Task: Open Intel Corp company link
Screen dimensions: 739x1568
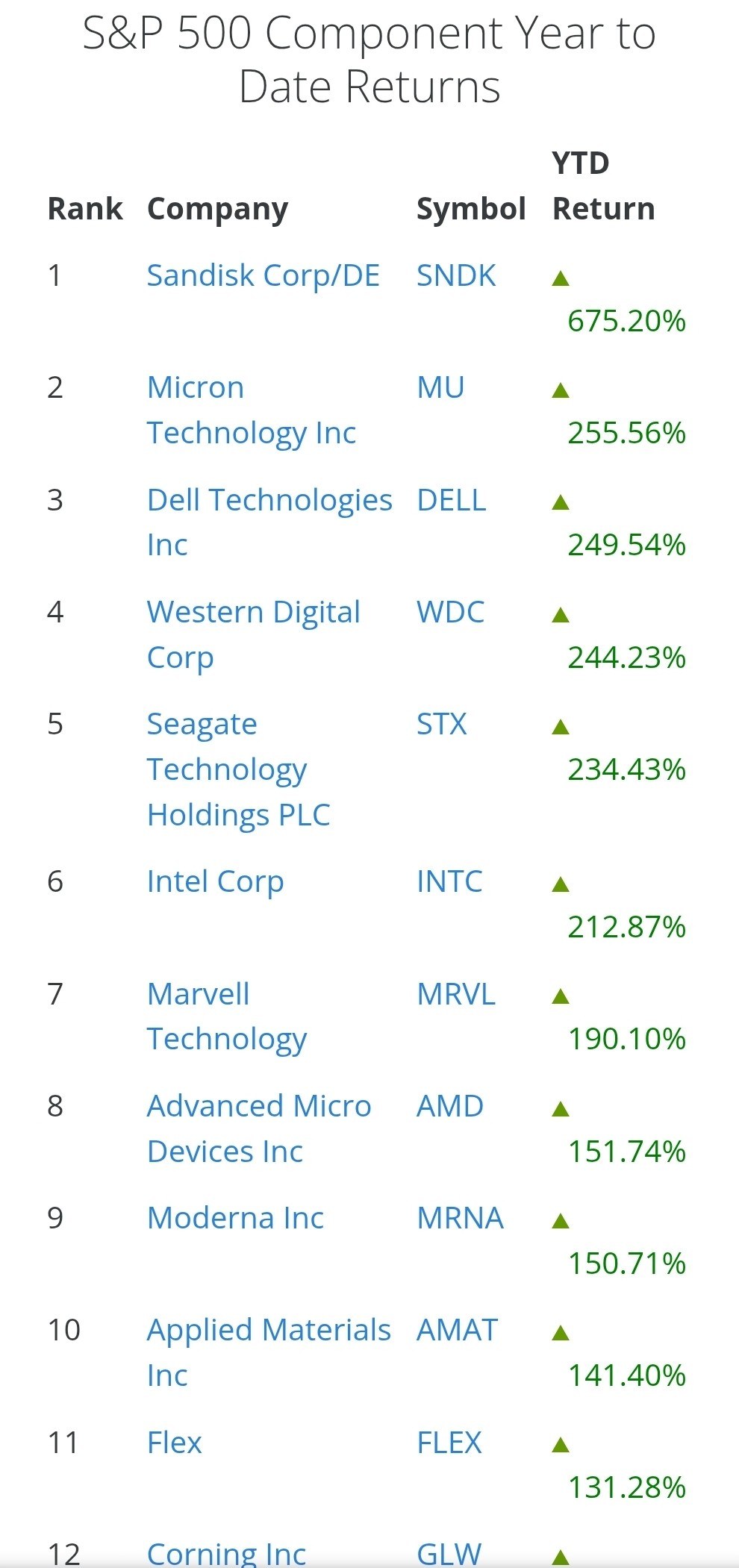Action: (x=216, y=882)
